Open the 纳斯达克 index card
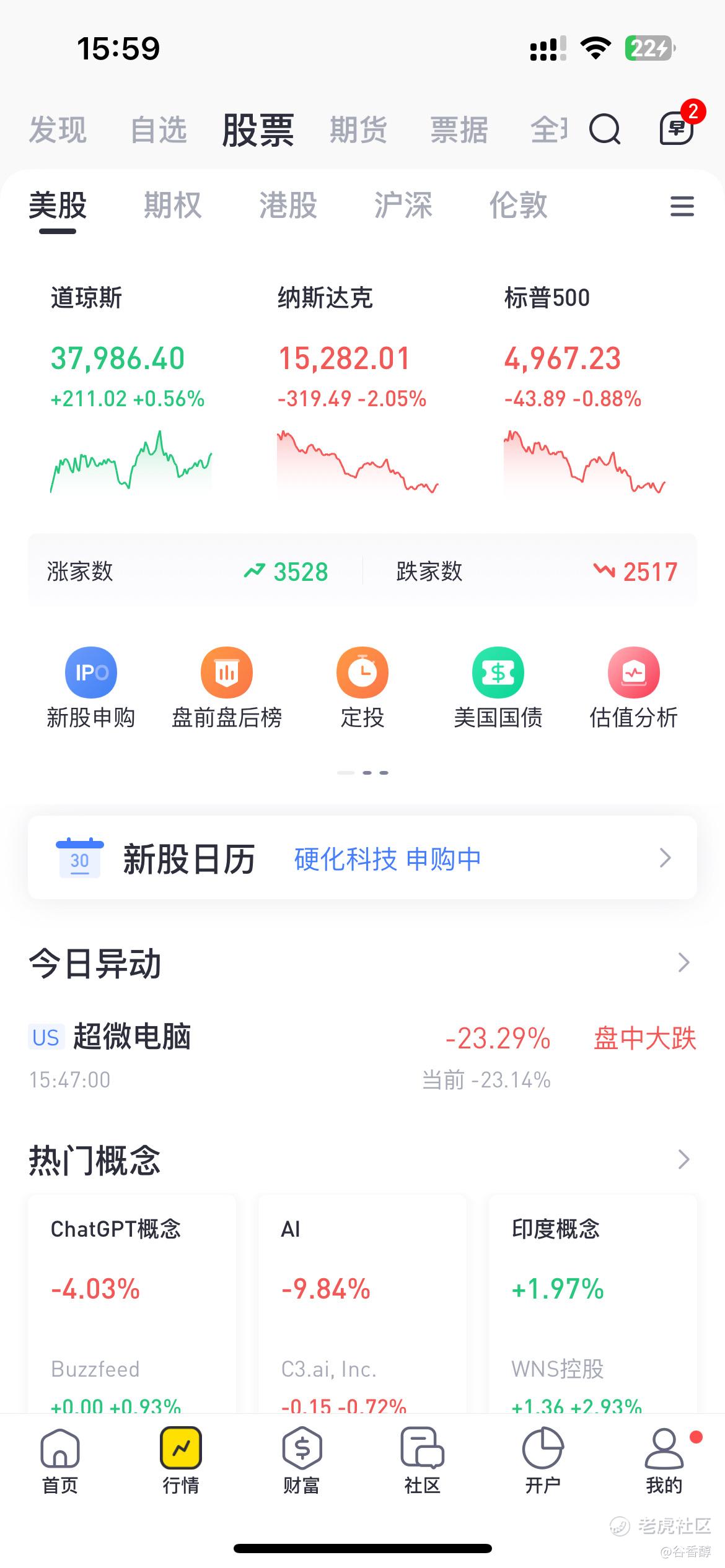The image size is (725, 1568). (358, 388)
